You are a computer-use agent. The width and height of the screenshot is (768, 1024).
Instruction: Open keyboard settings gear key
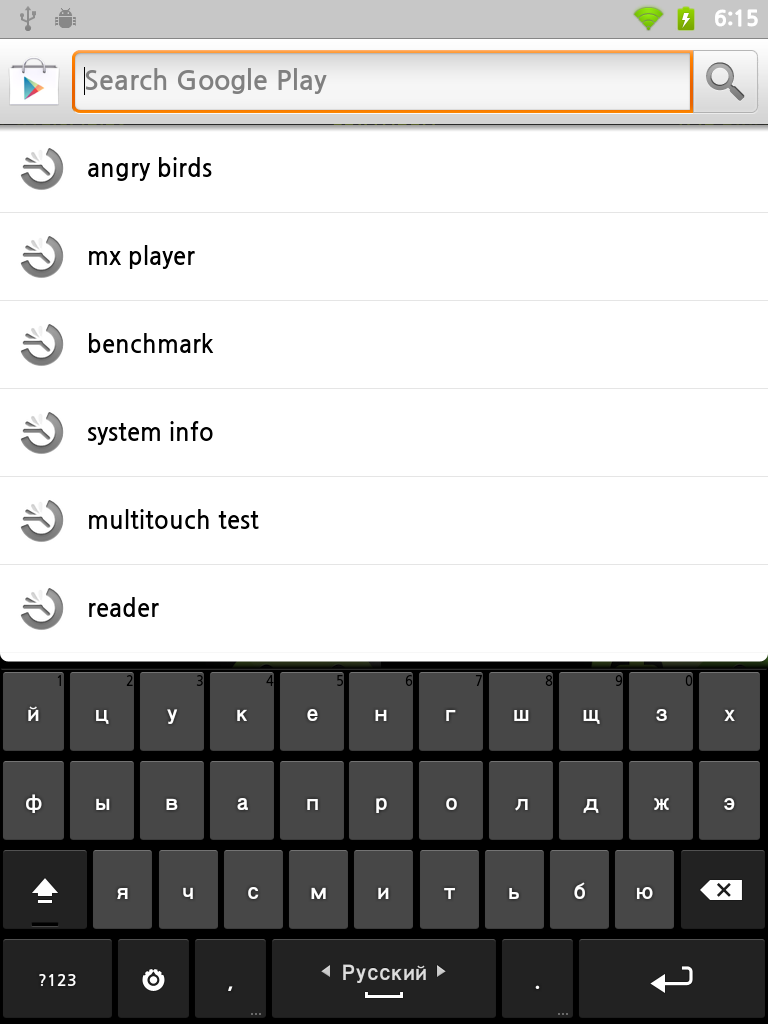point(153,979)
